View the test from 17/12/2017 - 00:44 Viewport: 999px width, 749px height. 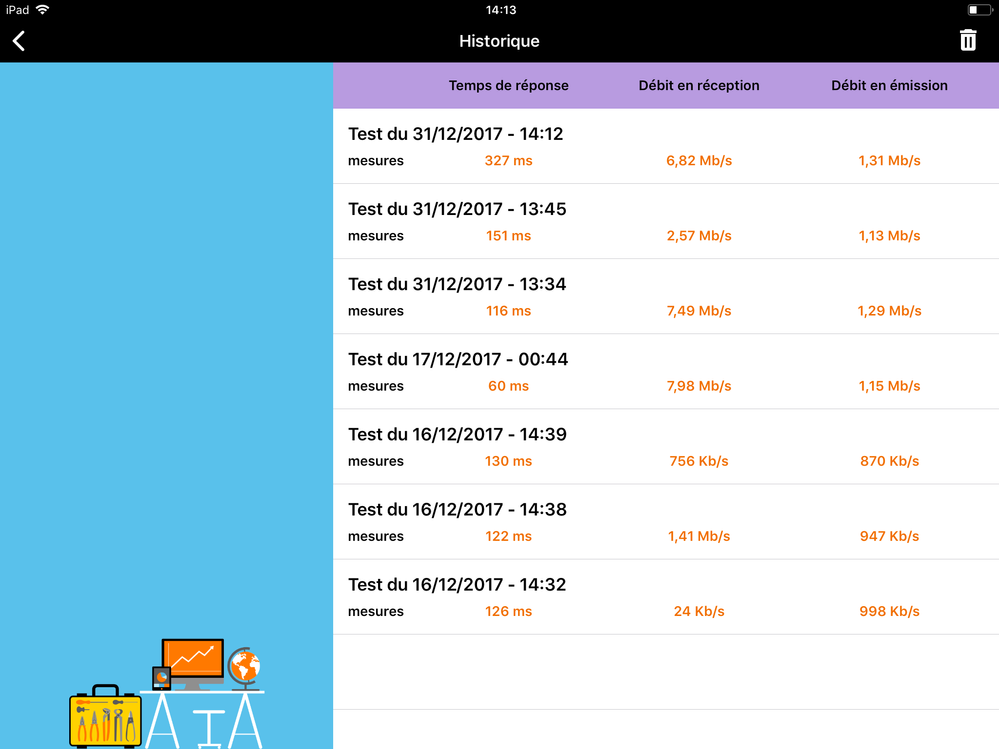click(x=665, y=371)
